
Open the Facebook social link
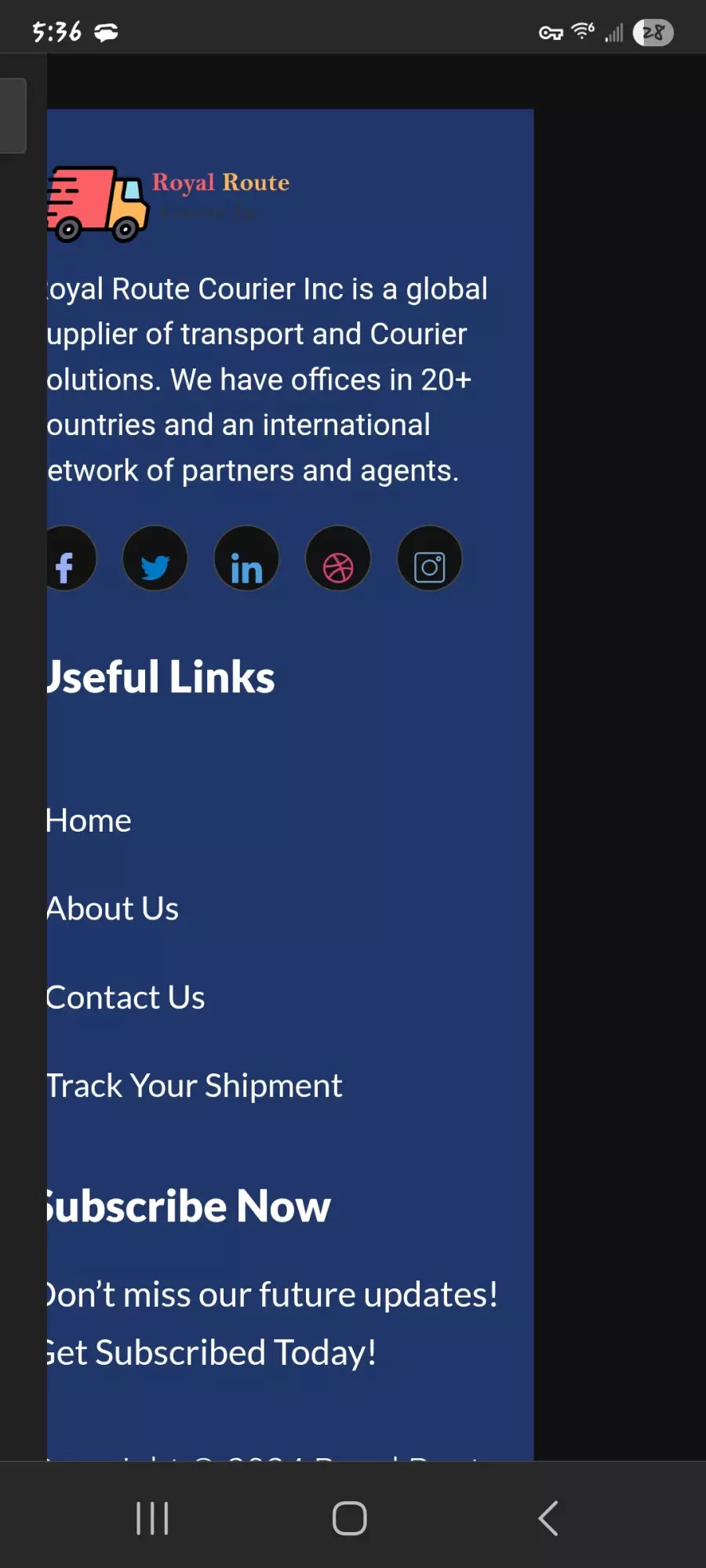[x=67, y=559]
